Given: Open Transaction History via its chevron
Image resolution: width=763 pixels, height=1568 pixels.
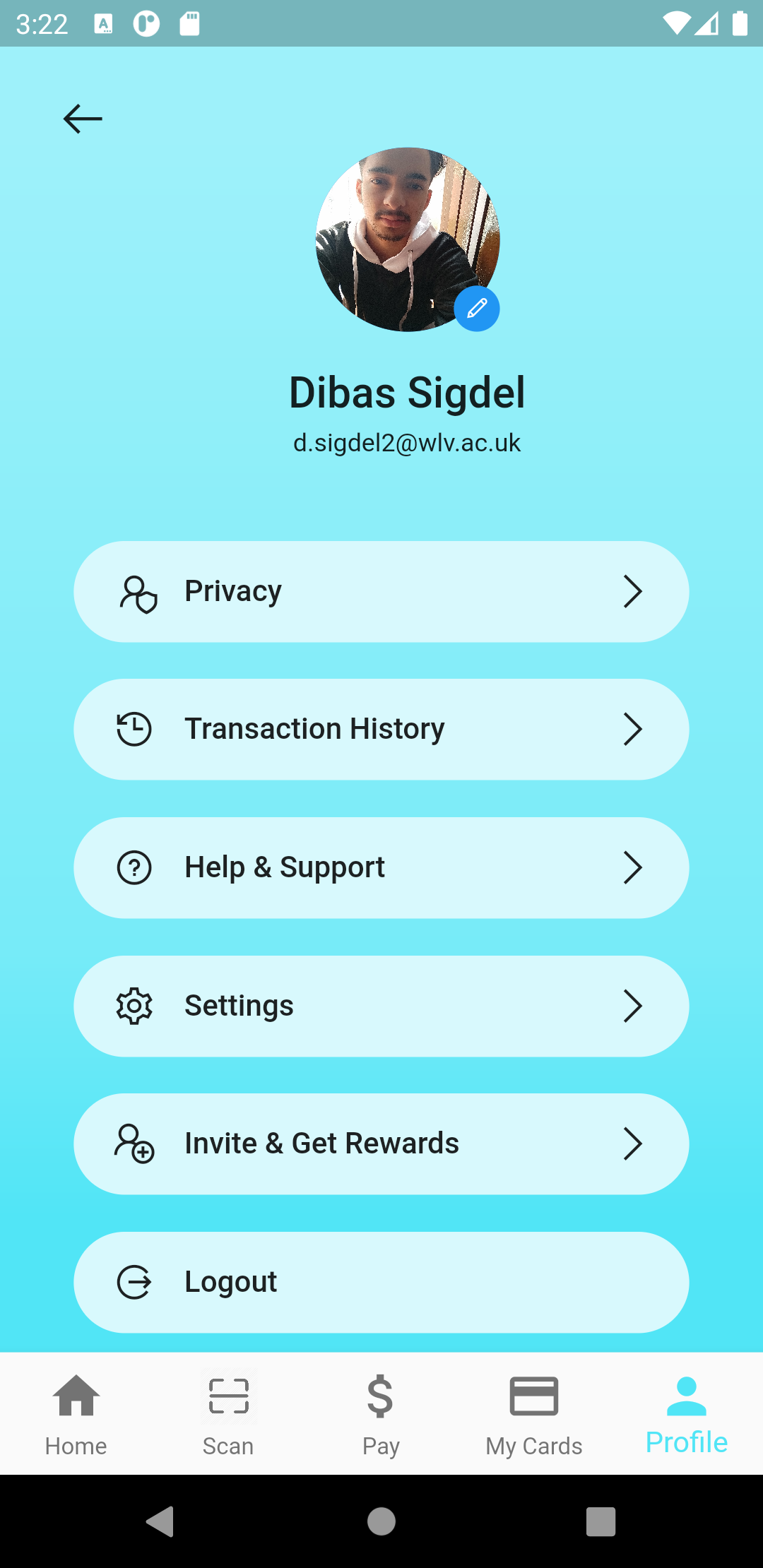Looking at the screenshot, I should 633,728.
